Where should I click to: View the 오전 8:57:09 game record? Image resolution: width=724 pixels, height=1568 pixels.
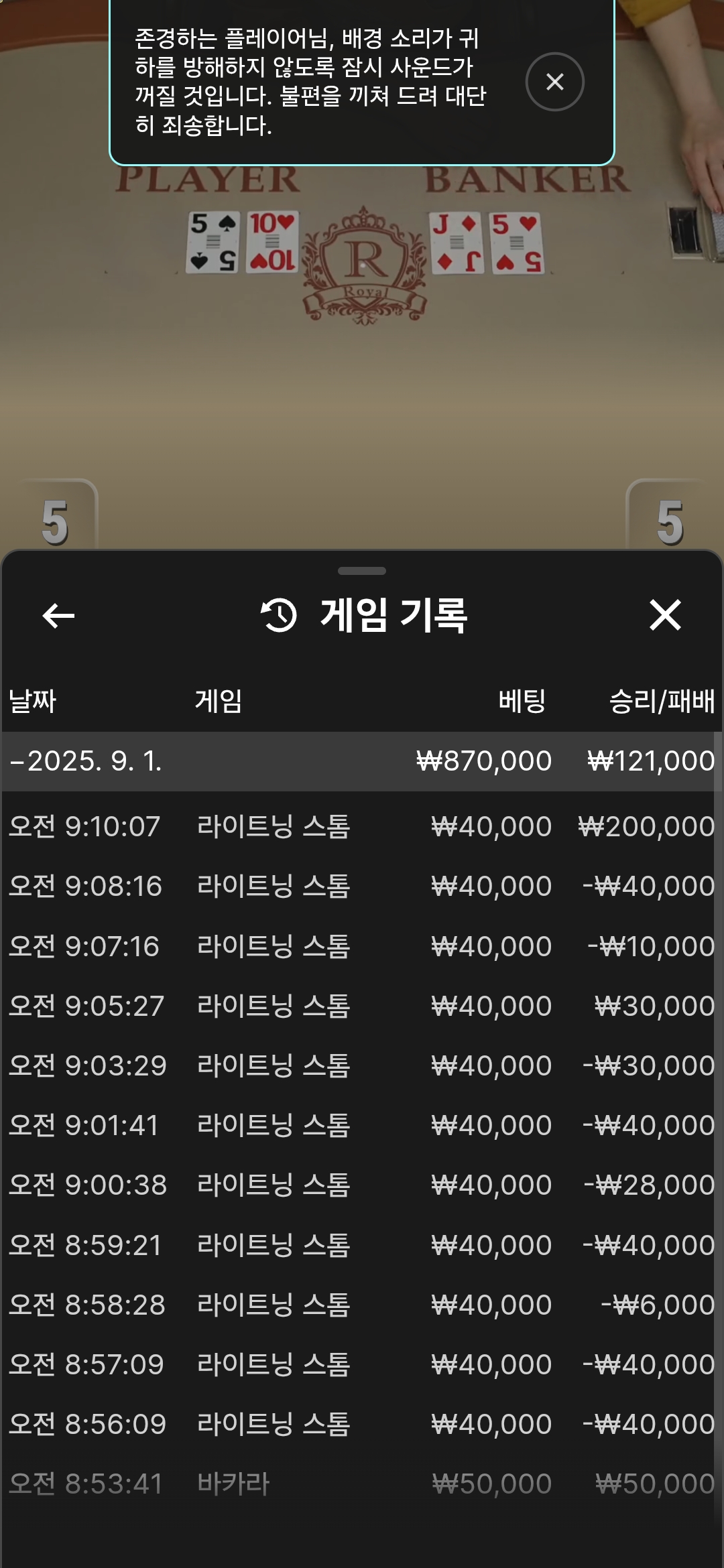tap(362, 1364)
